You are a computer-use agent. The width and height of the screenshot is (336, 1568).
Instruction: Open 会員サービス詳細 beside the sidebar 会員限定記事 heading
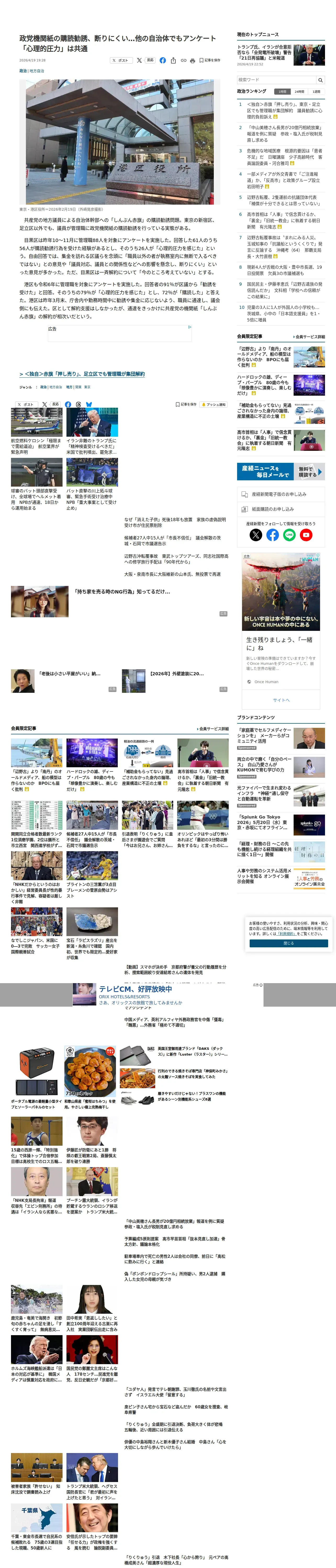click(309, 337)
